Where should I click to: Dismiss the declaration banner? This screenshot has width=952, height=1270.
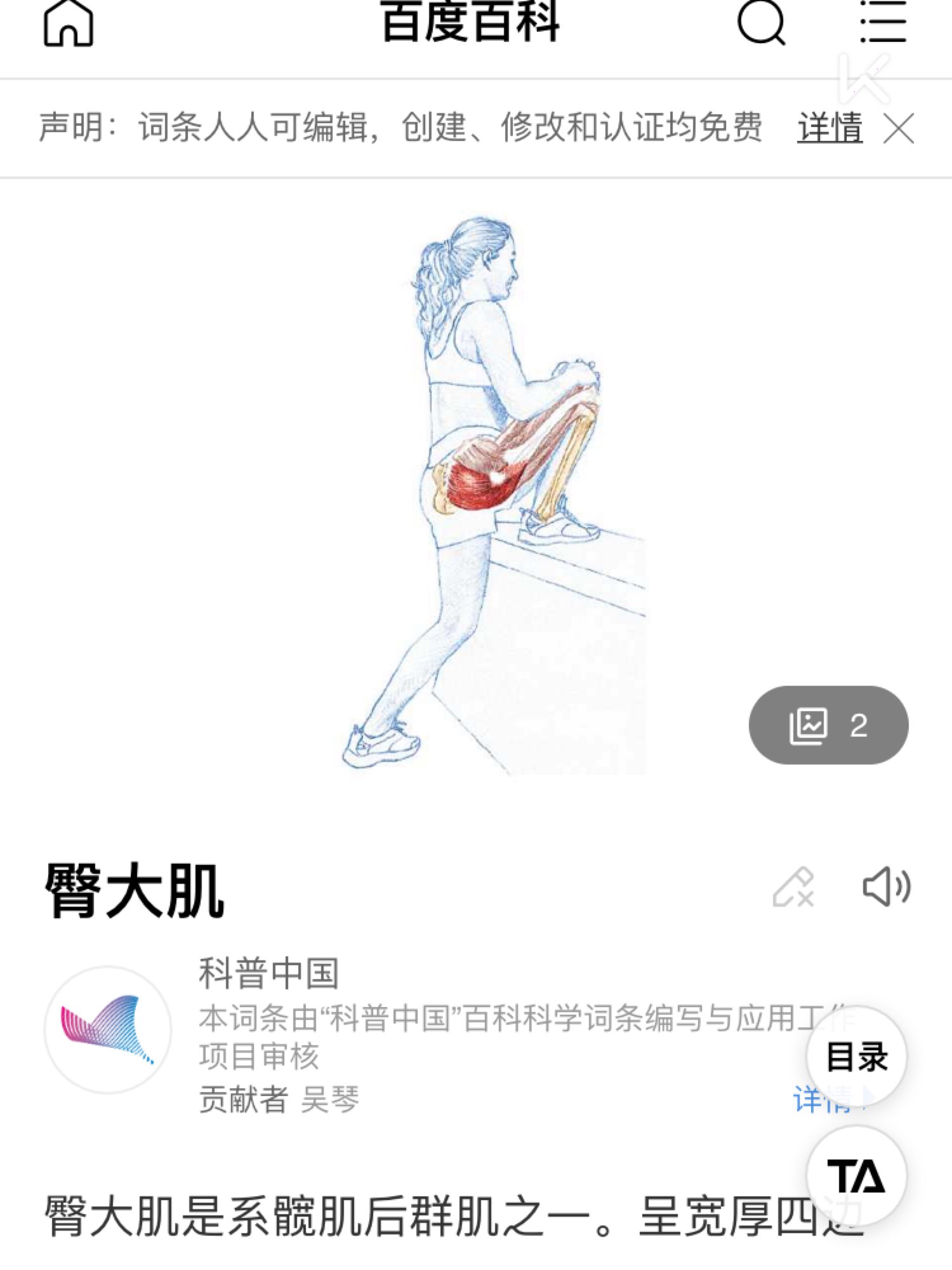coord(899,129)
